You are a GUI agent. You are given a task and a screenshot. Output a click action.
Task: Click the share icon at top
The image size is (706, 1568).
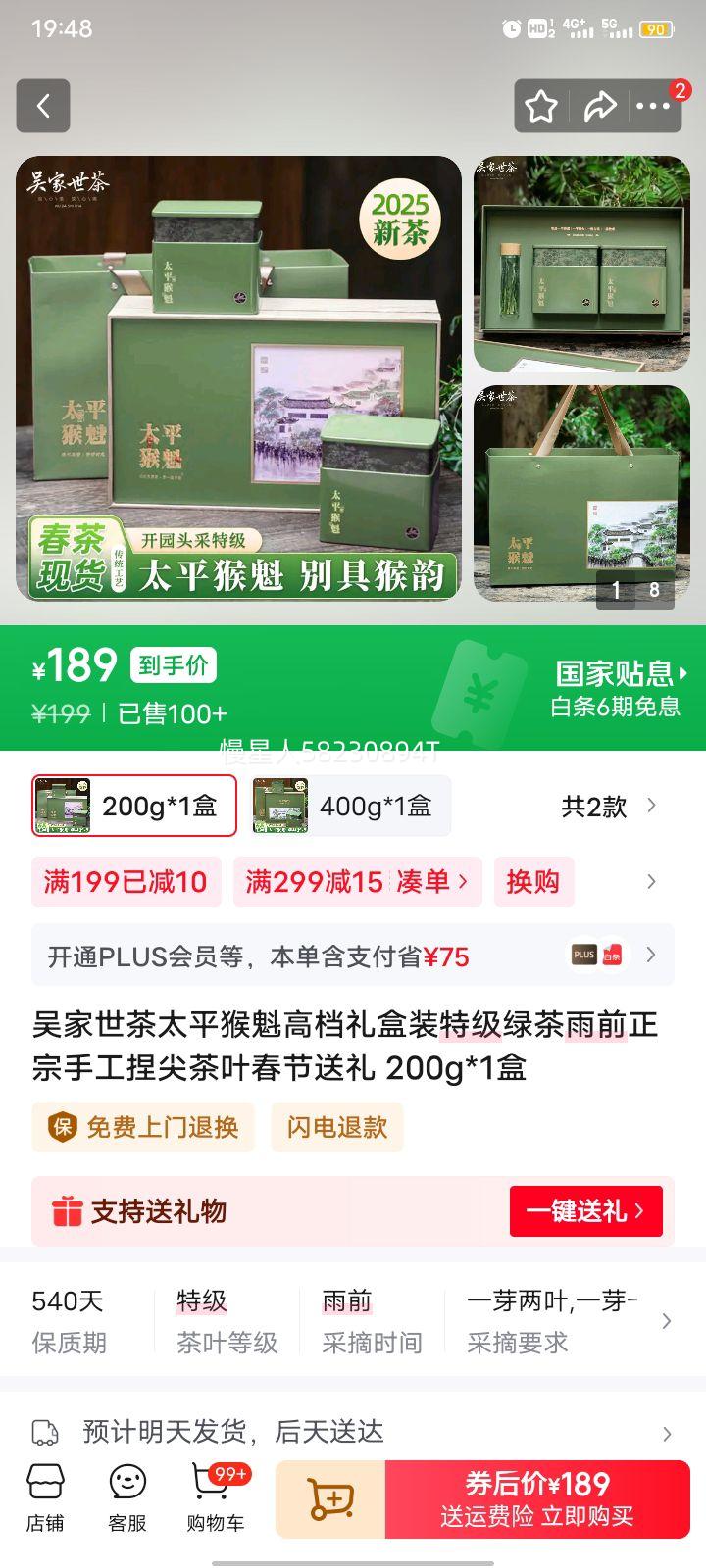tap(599, 106)
